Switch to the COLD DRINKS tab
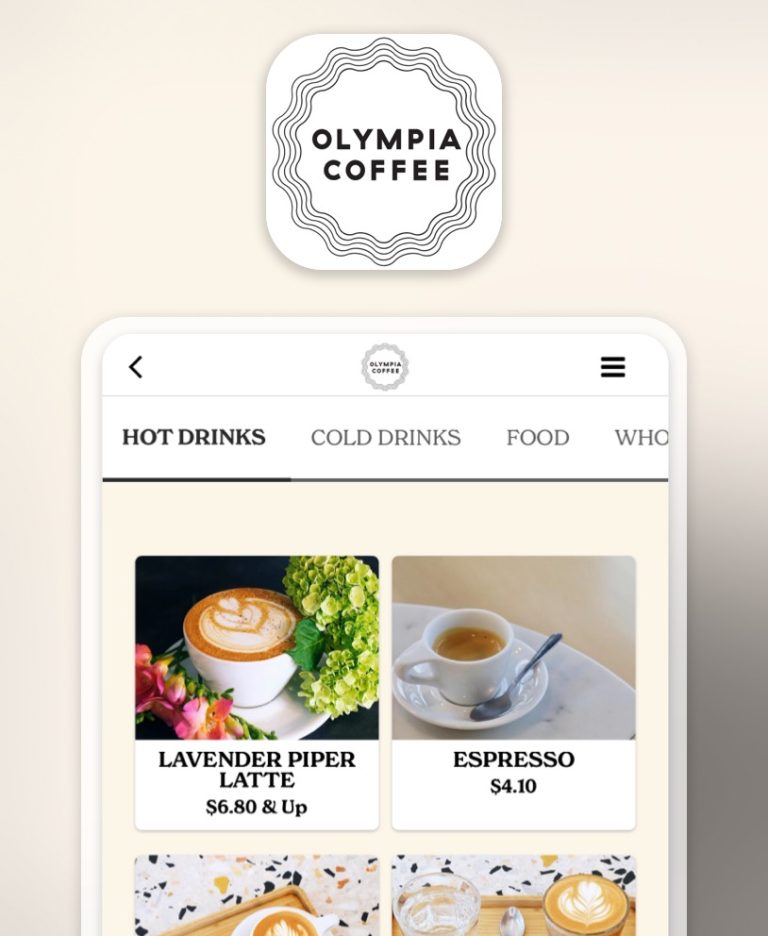The image size is (768, 936). 386,437
